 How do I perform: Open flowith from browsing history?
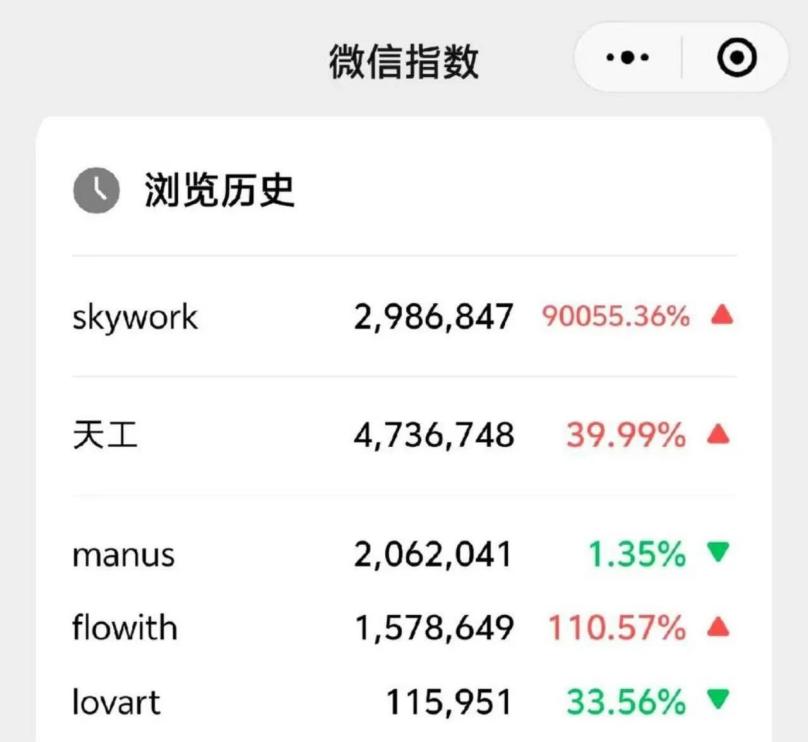coord(403,628)
